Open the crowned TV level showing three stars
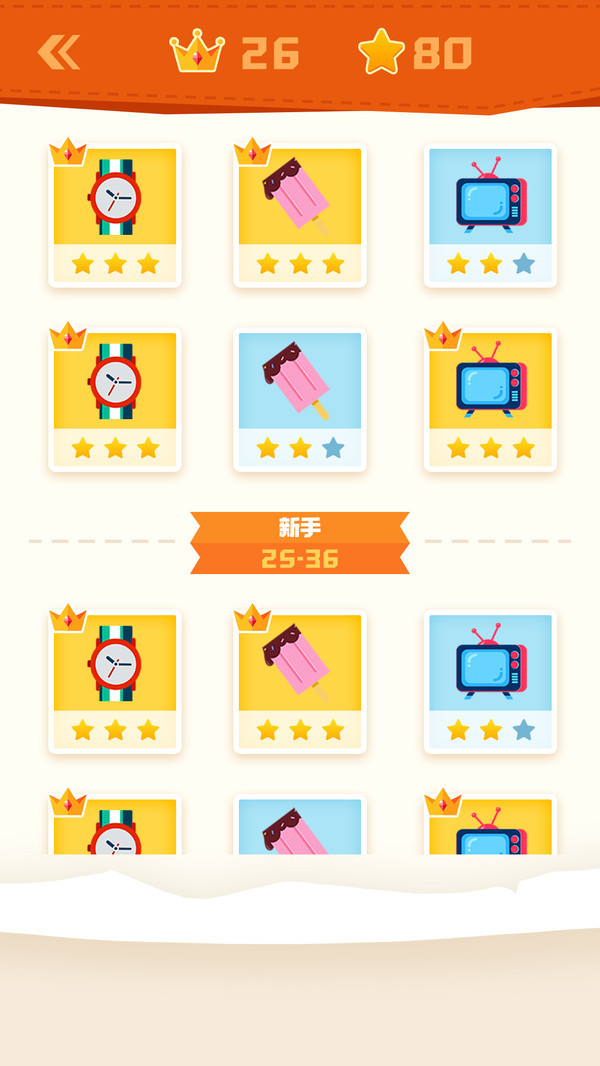The image size is (600, 1066). (490, 400)
